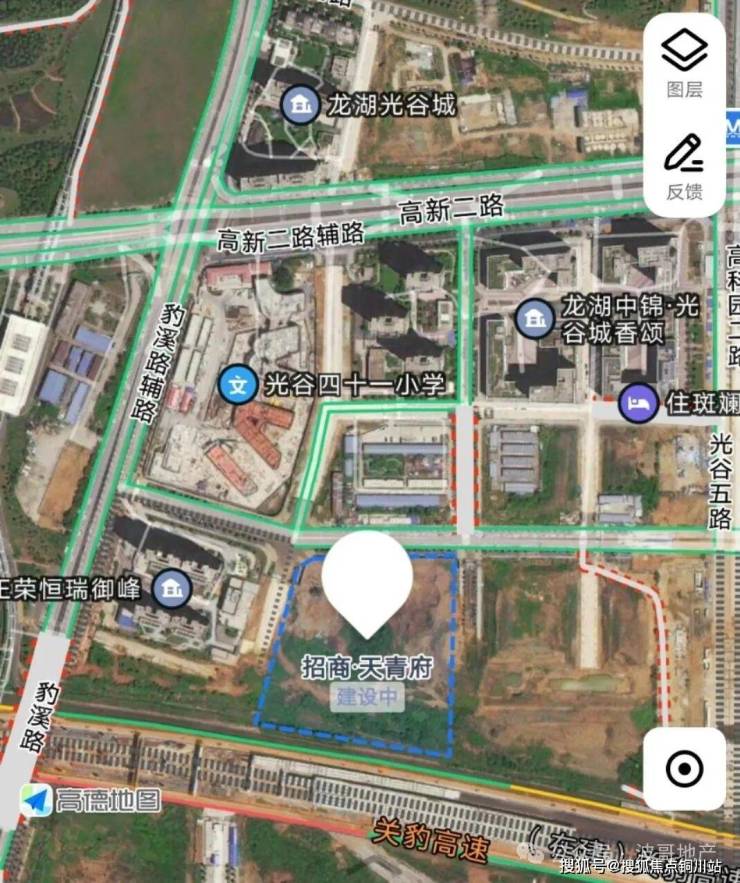Tap the 反馈 feedback button
The image size is (740, 883).
pyautogui.click(x=685, y=166)
